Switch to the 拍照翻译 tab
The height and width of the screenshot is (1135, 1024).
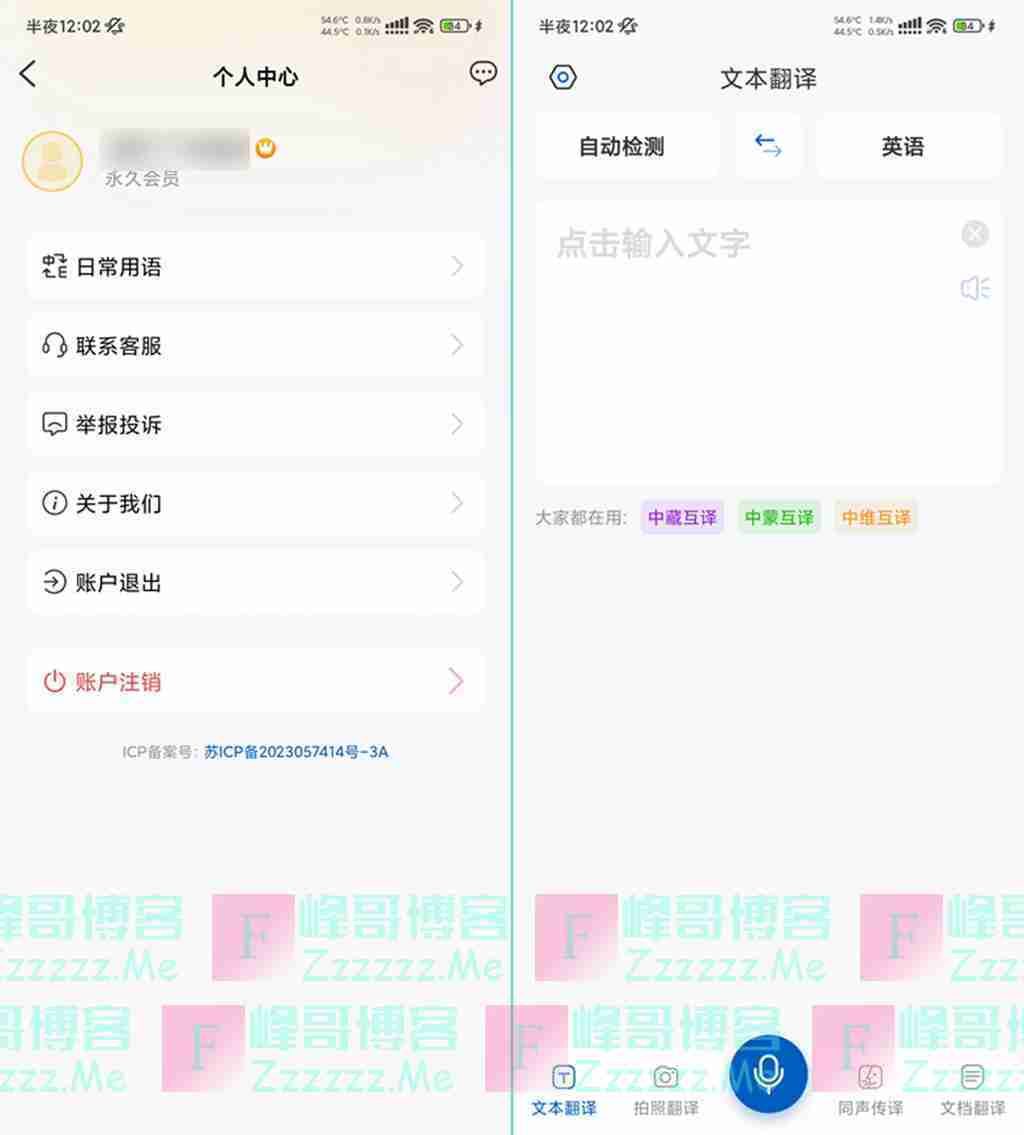(x=666, y=1089)
